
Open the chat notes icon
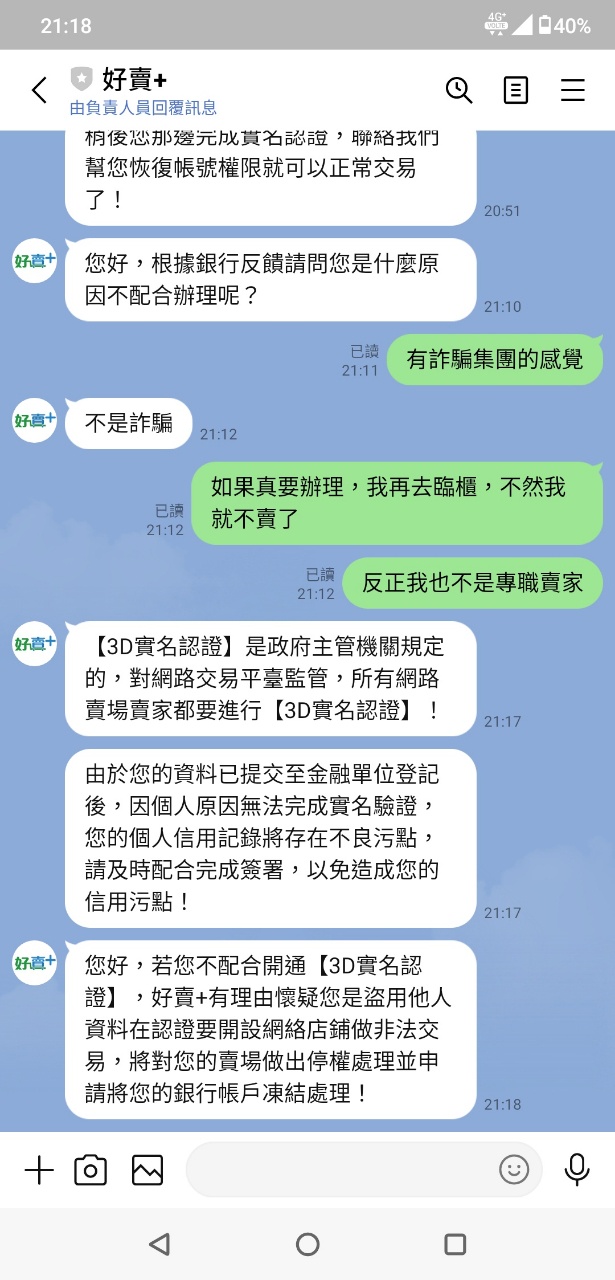pos(515,90)
